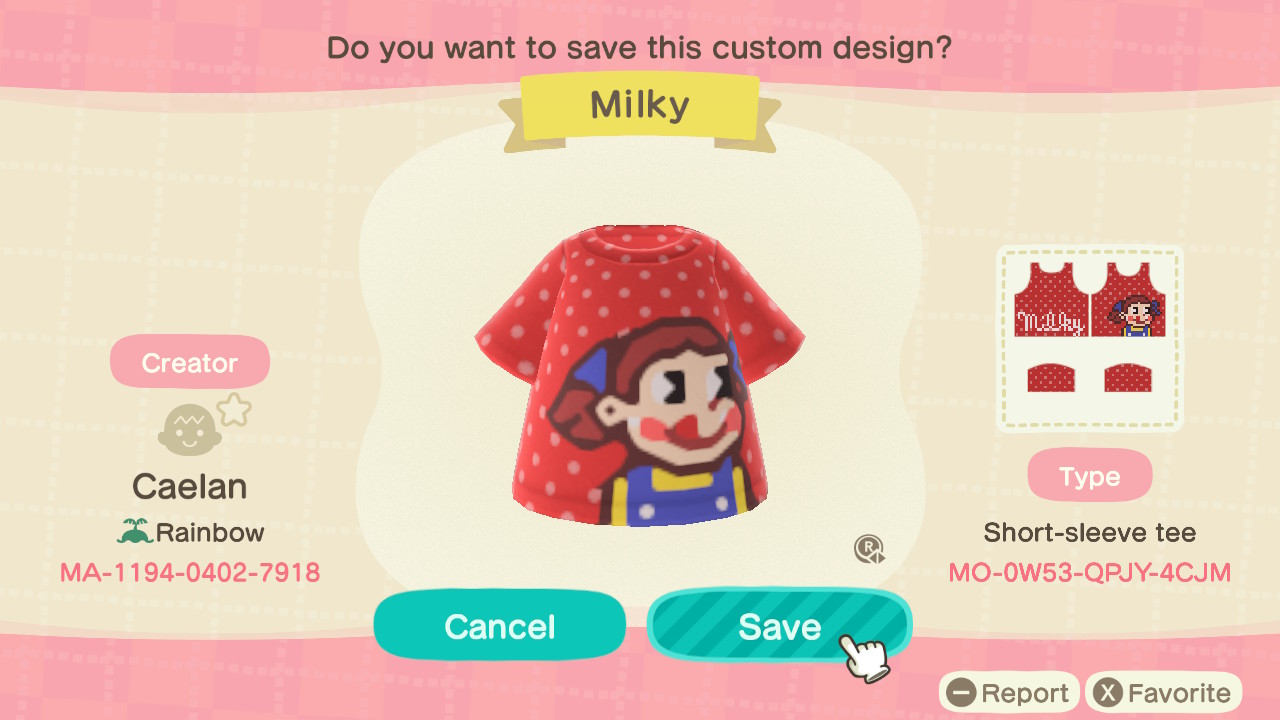1280x720 pixels.
Task: Report this custom design
Action: click(1008, 693)
